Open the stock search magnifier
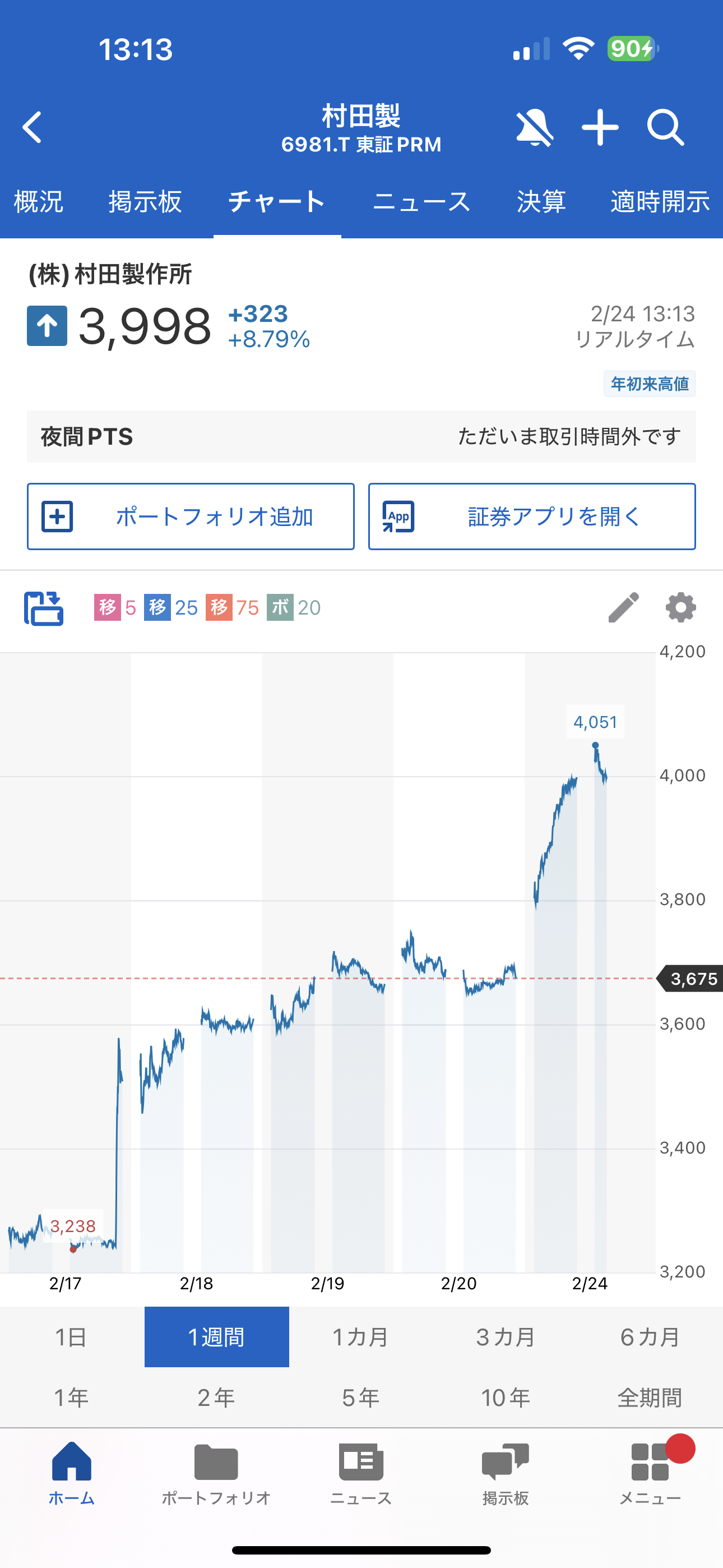This screenshot has height=1568, width=723. pos(665,128)
